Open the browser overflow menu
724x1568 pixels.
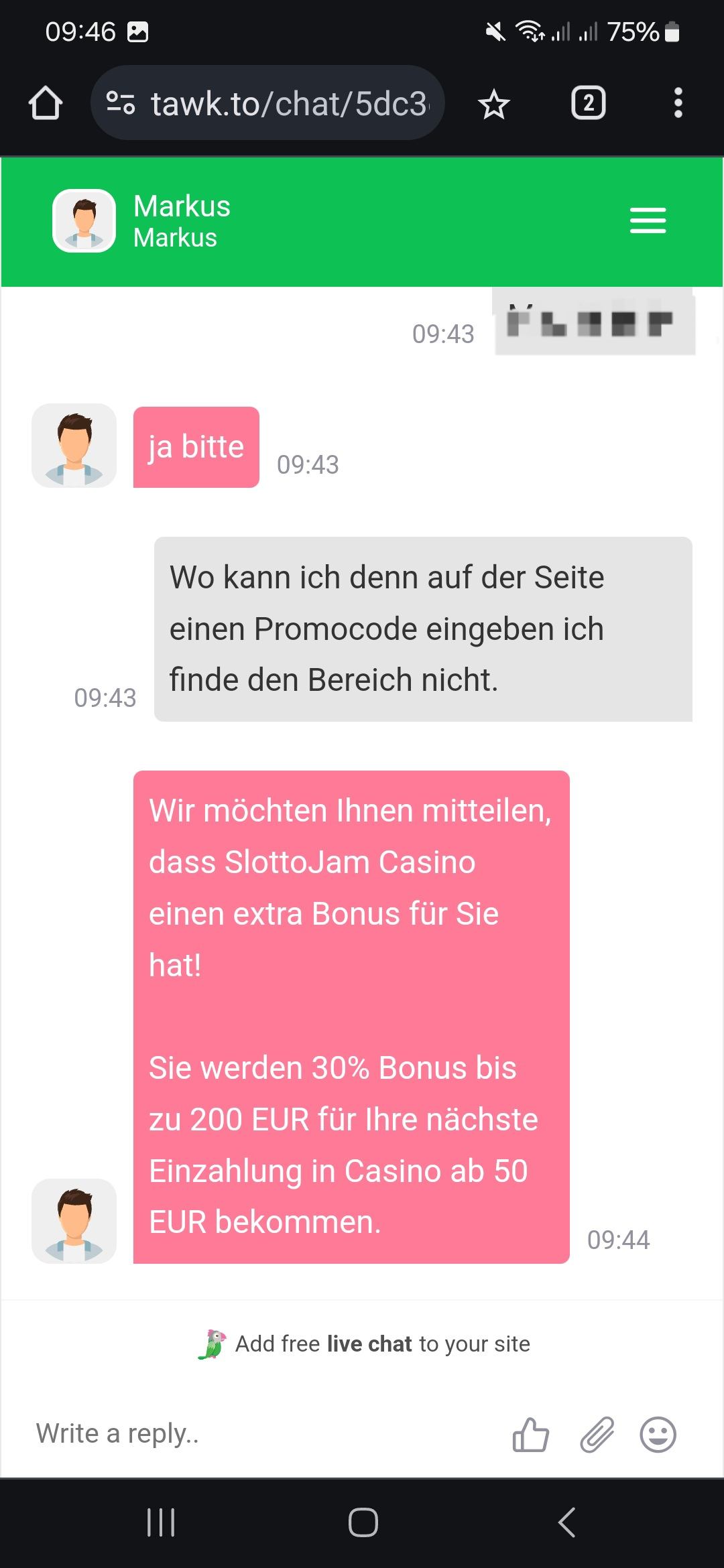pos(678,103)
